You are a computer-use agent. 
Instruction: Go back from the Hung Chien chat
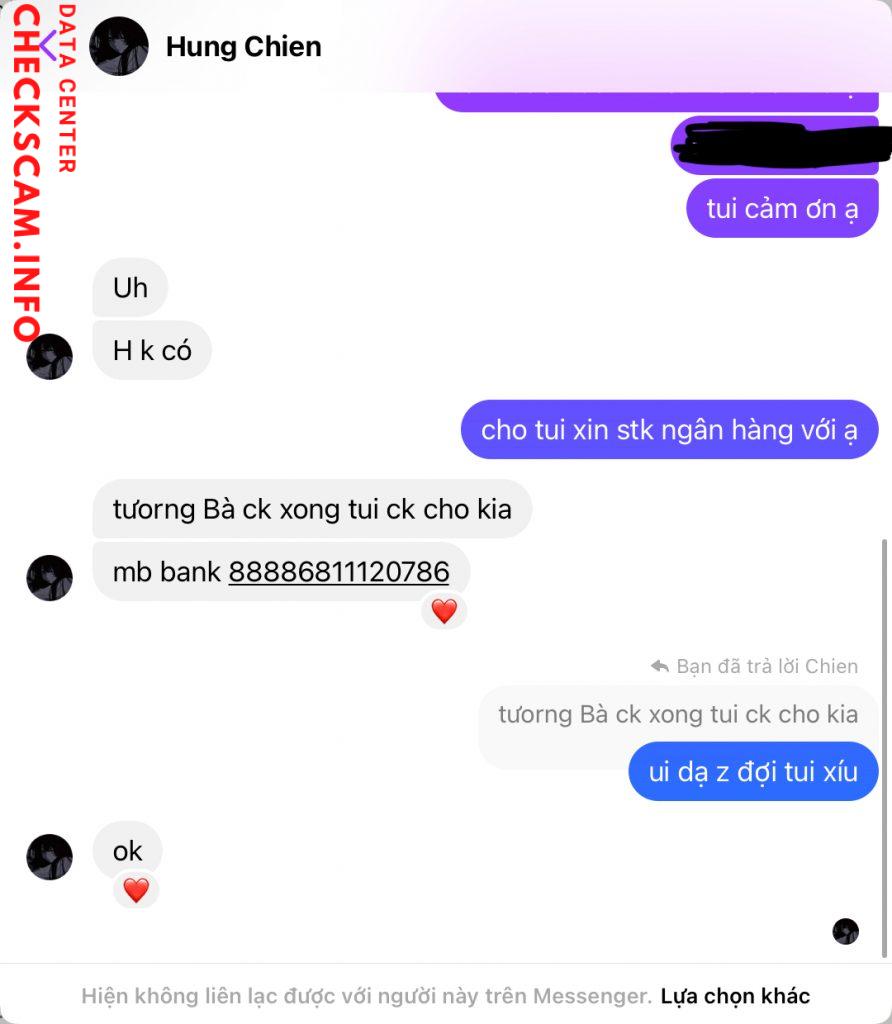pos(47,45)
